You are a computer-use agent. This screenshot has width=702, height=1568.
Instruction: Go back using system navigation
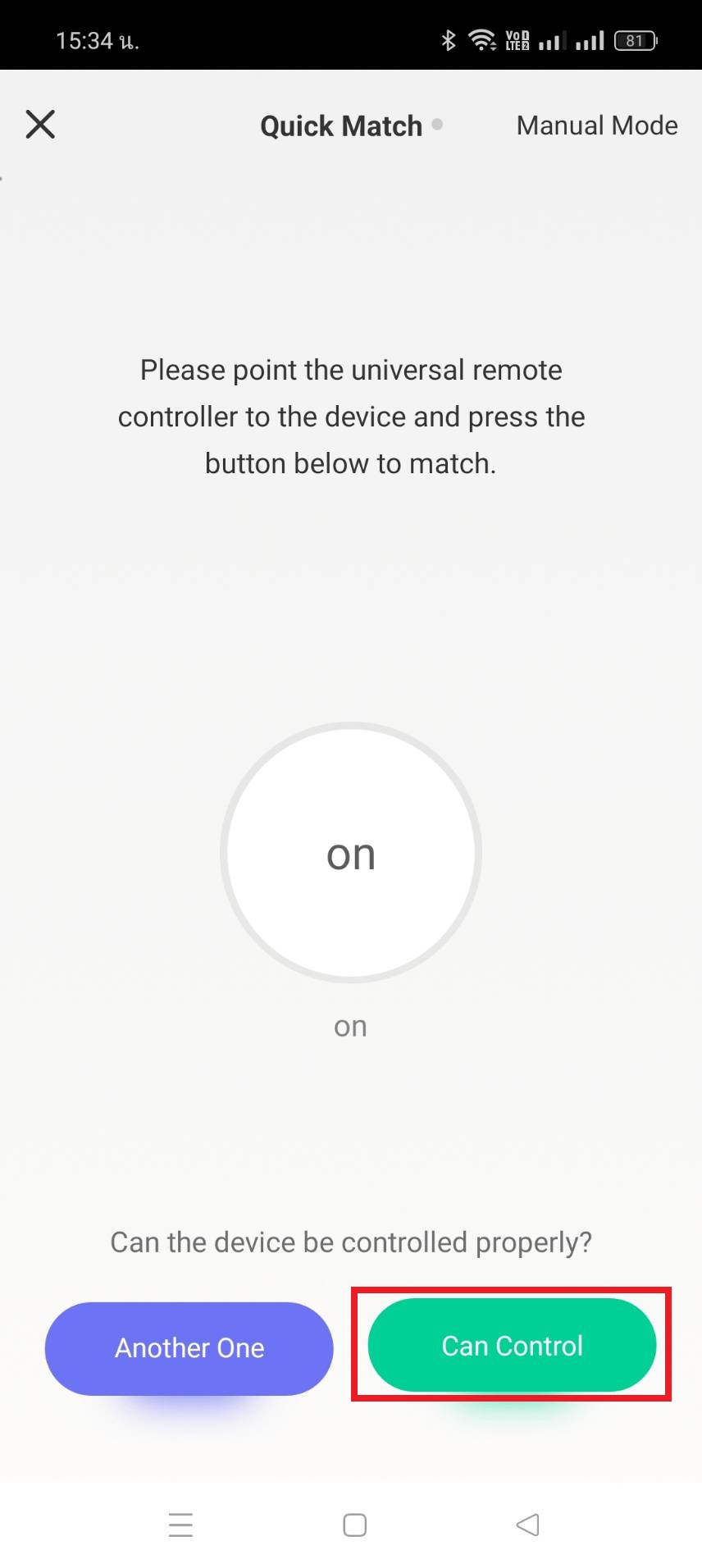tap(528, 1525)
